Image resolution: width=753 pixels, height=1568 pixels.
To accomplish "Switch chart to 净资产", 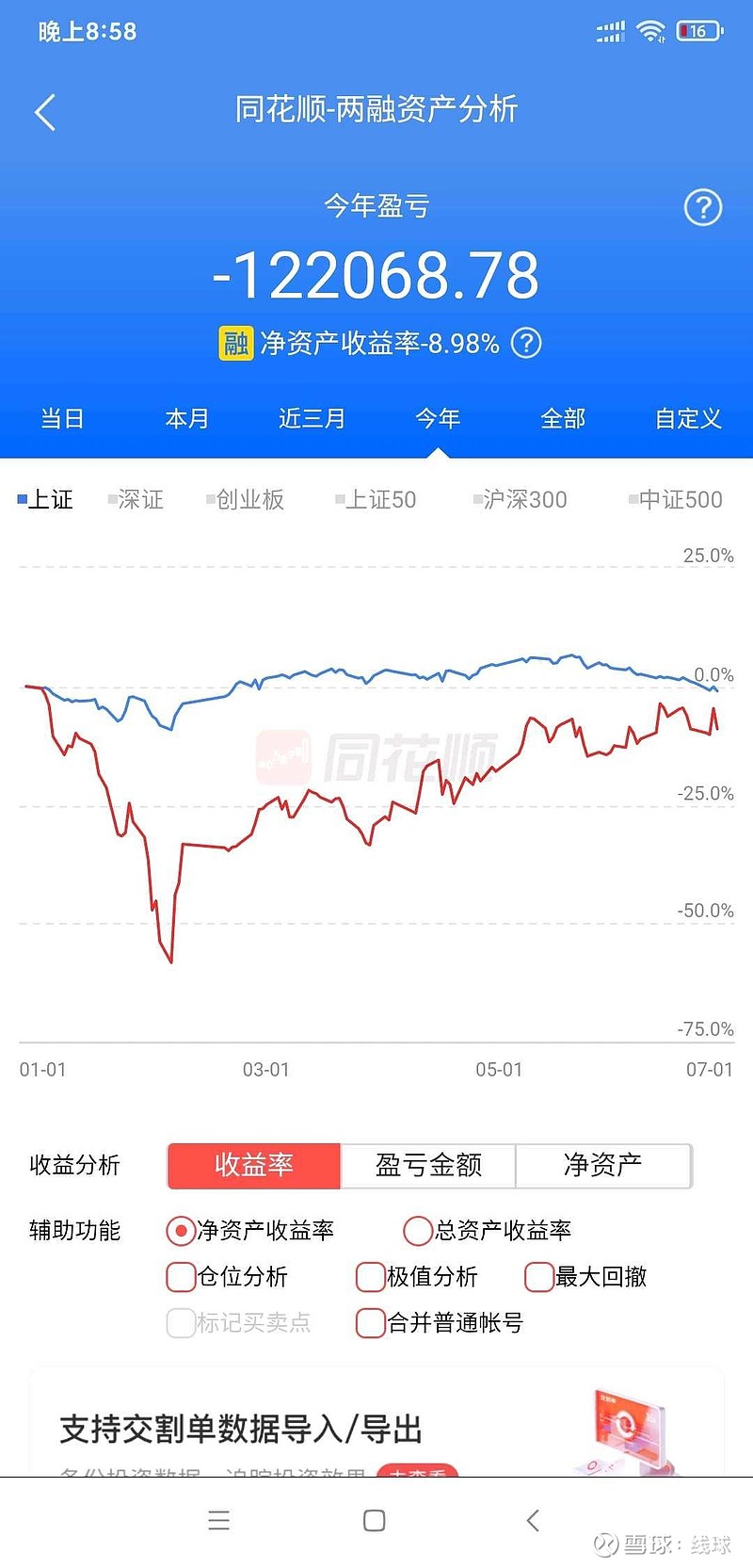I will (x=603, y=1166).
